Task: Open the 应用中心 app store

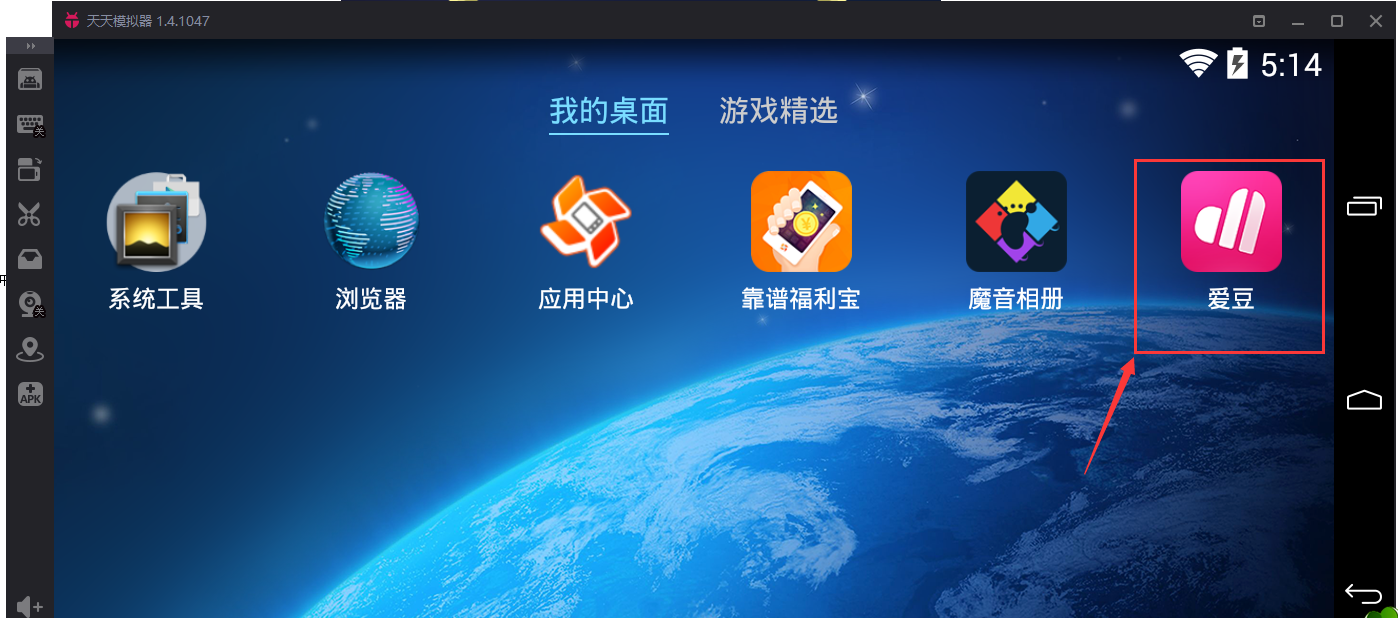Action: click(585, 222)
